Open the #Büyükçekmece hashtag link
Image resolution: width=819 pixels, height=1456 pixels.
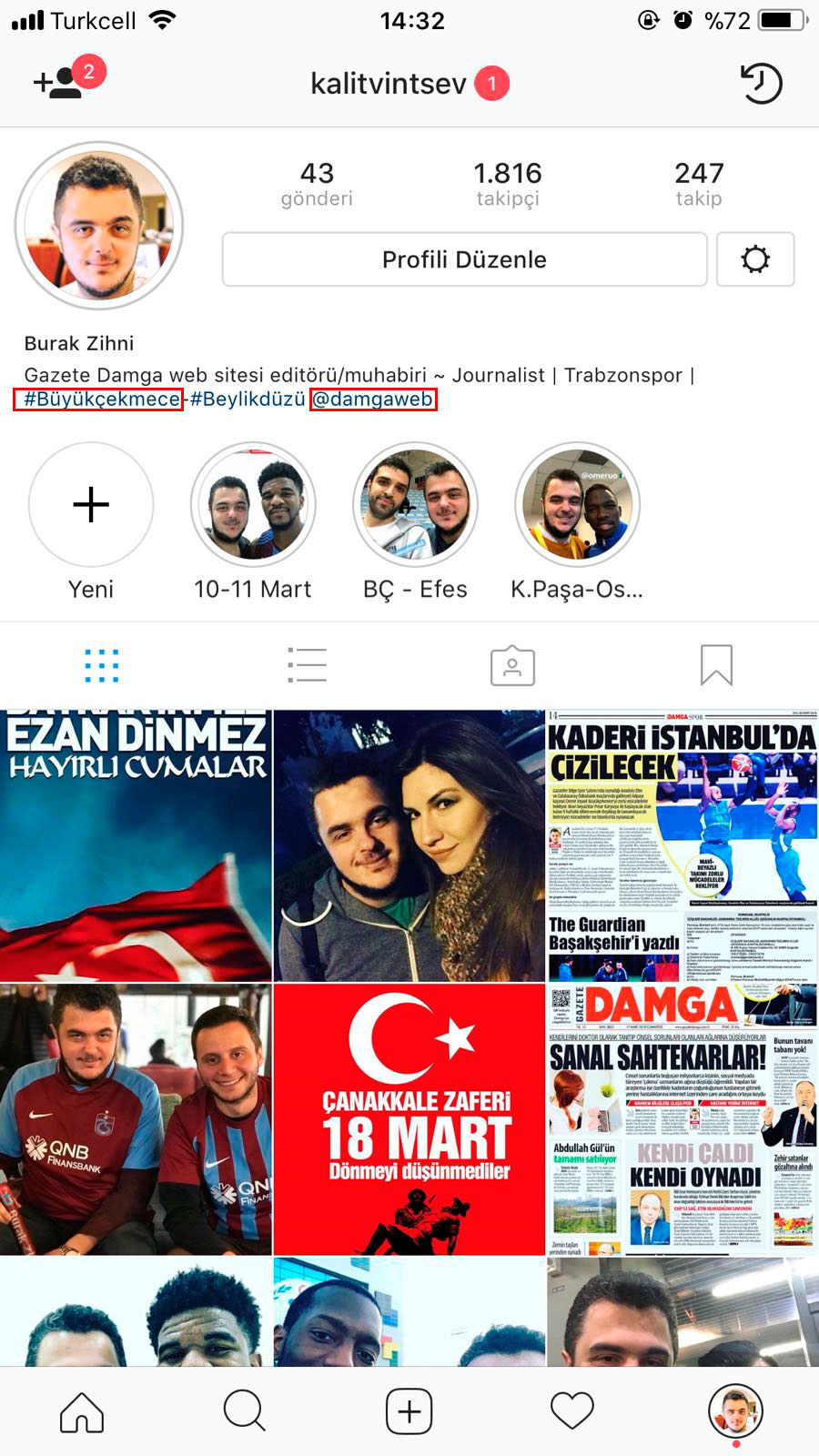[99, 399]
